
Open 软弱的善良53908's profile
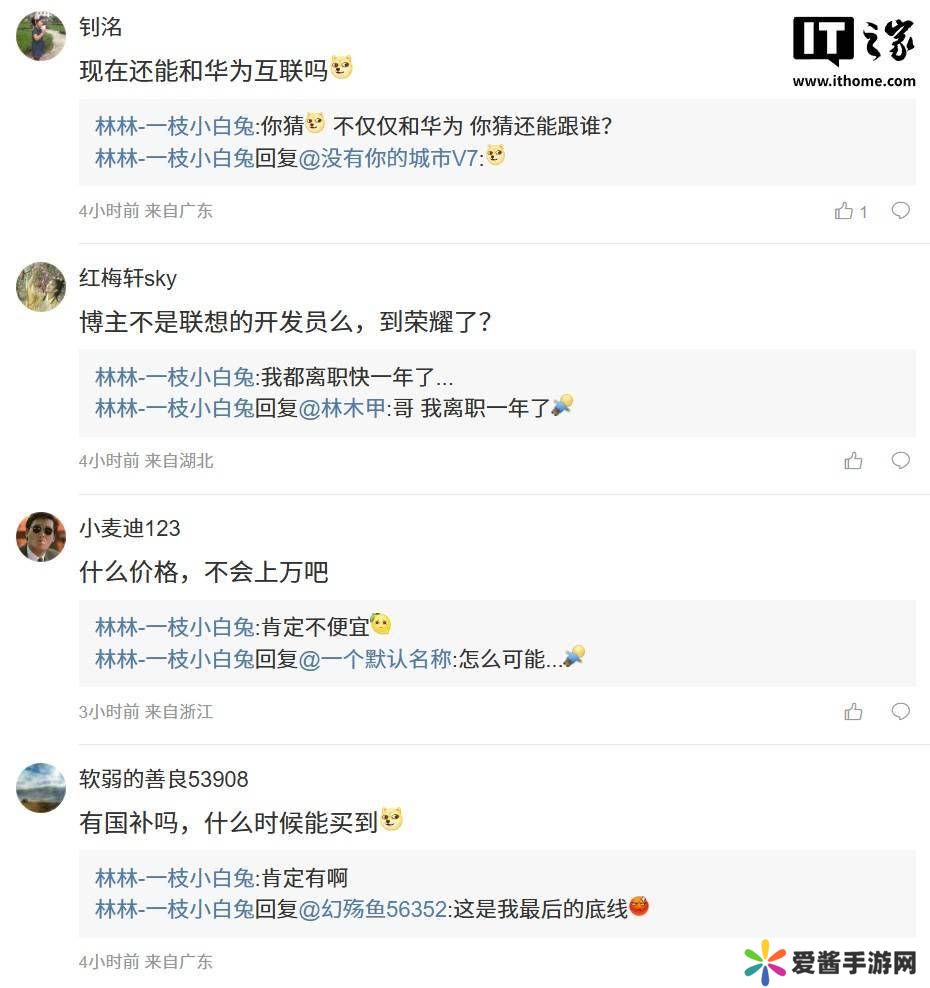point(164,779)
